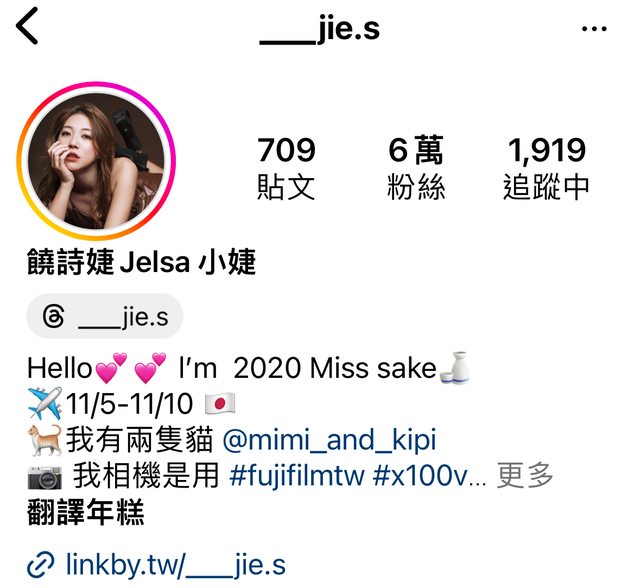Screen dimensions: 640x588
Task: Open the Threads badge ___jie.s
Action: (x=106, y=318)
